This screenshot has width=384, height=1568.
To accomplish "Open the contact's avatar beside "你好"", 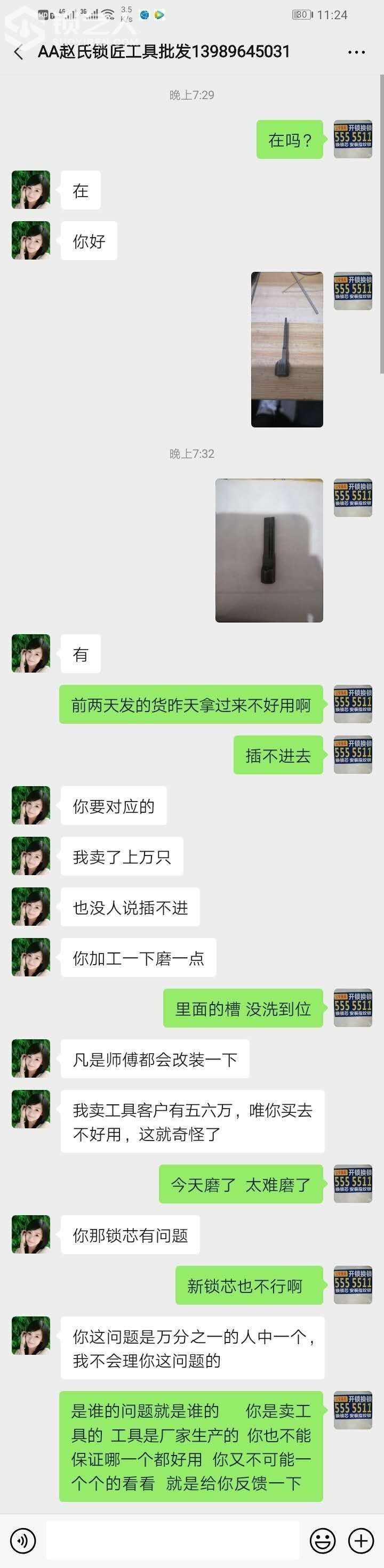I will (31, 240).
